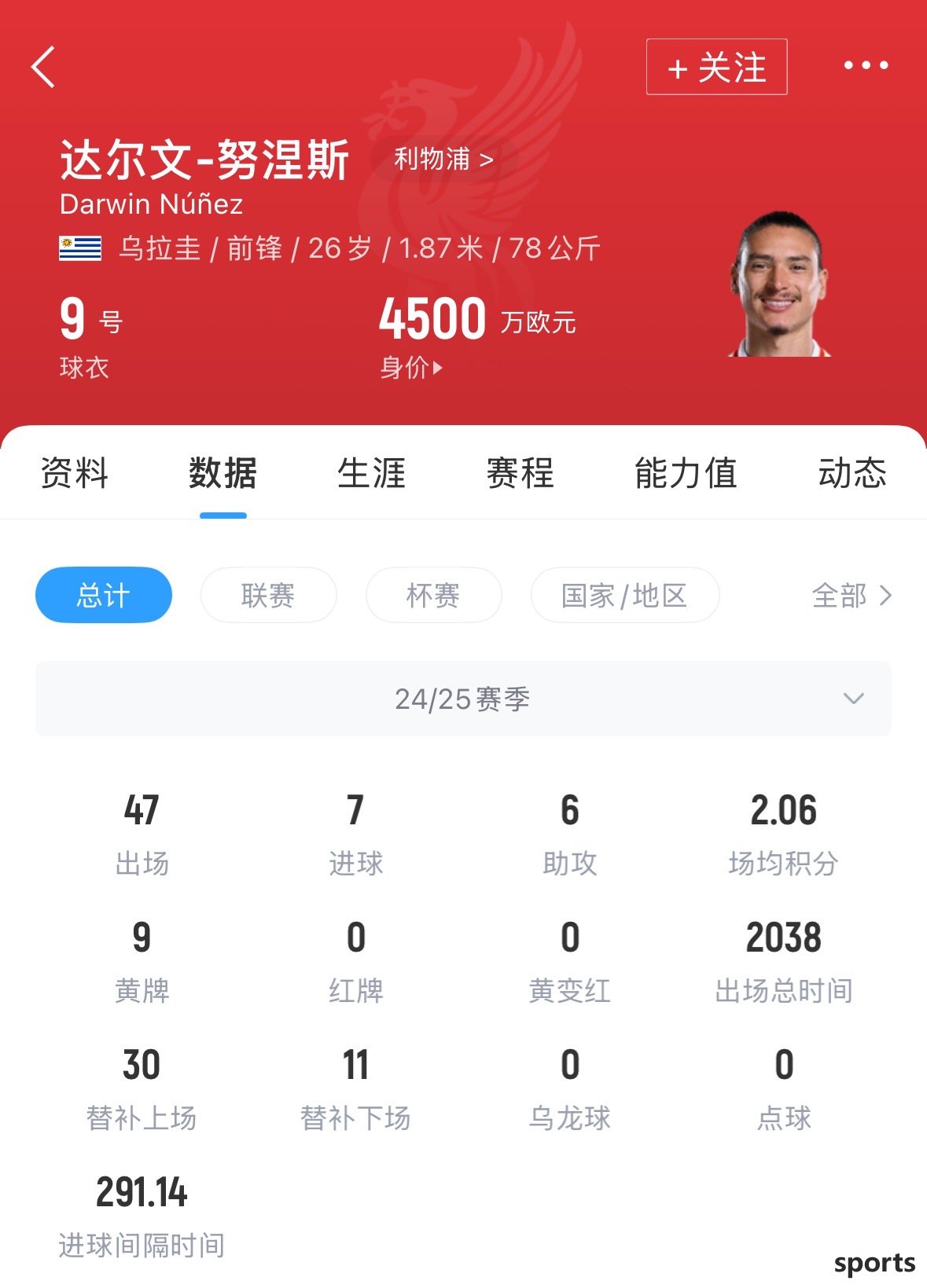This screenshot has height=1288, width=927.
Task: Open the 生涯 career tab
Action: 371,473
